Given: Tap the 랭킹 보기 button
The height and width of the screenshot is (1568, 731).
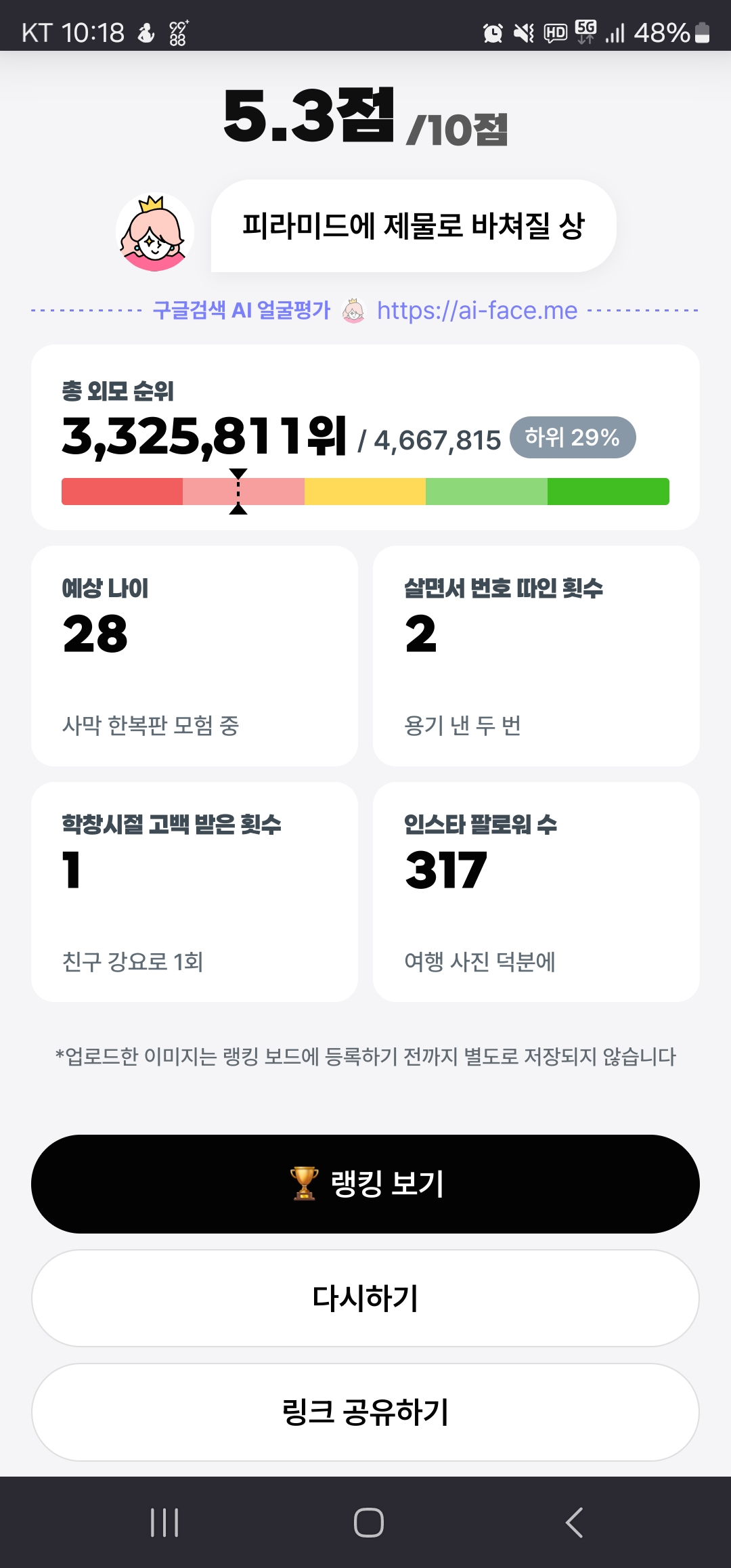Looking at the screenshot, I should [365, 1183].
